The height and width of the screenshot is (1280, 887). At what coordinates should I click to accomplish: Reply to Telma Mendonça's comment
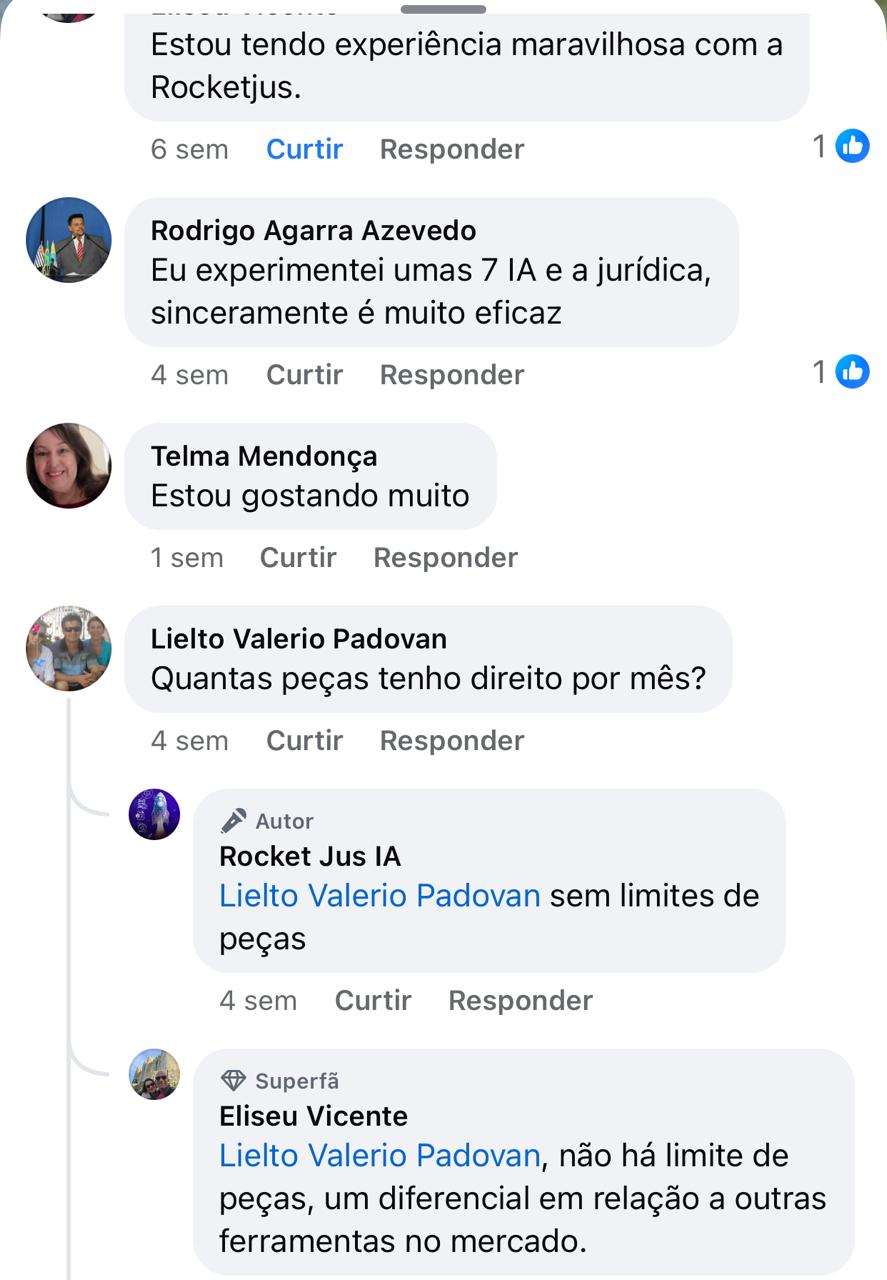(445, 558)
